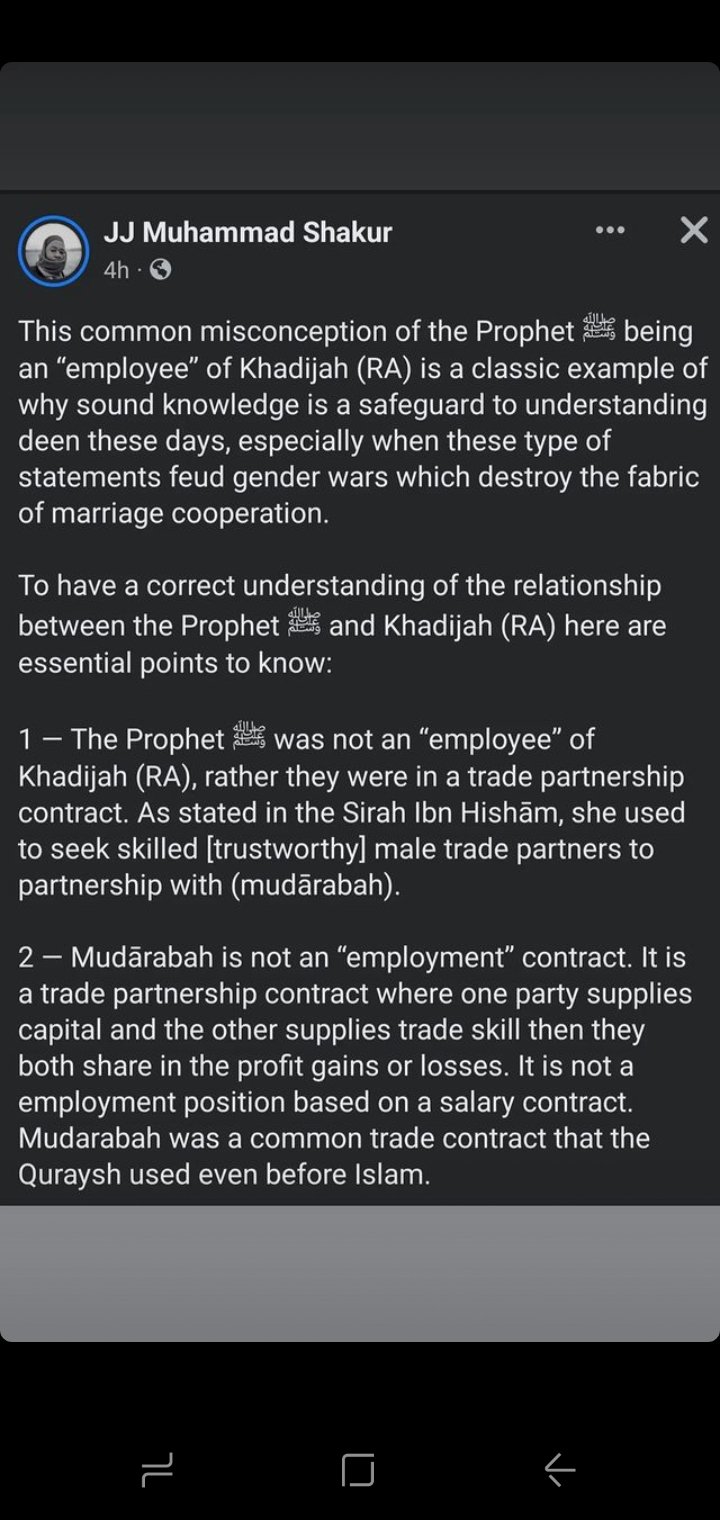Go to the system home screen
720x1520 pixels.
(x=358, y=1469)
